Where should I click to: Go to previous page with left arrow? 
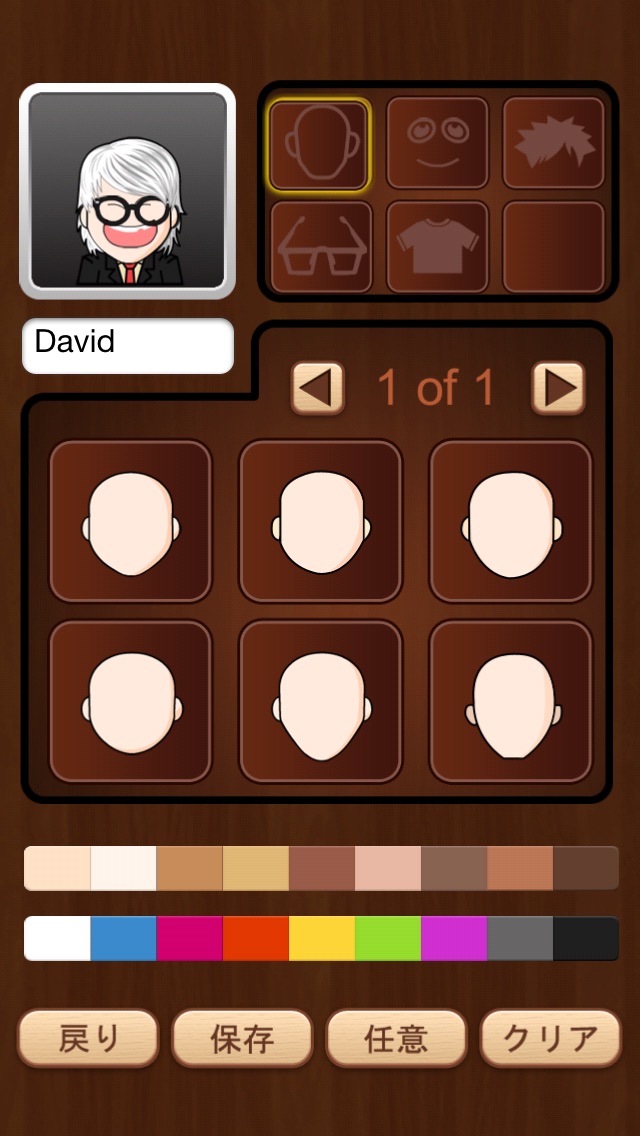coord(318,388)
